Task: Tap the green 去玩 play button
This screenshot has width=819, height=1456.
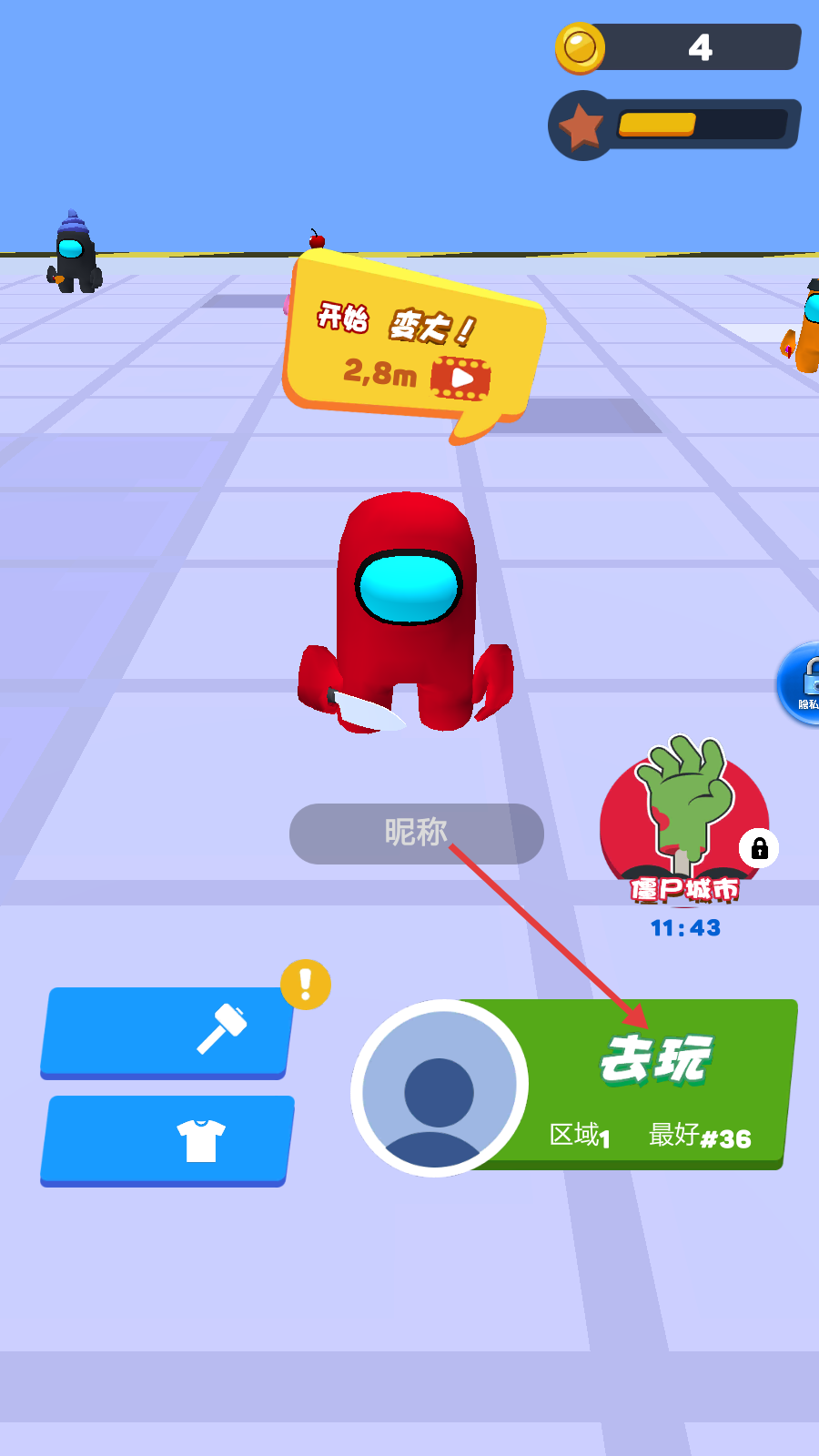Action: click(x=655, y=1083)
